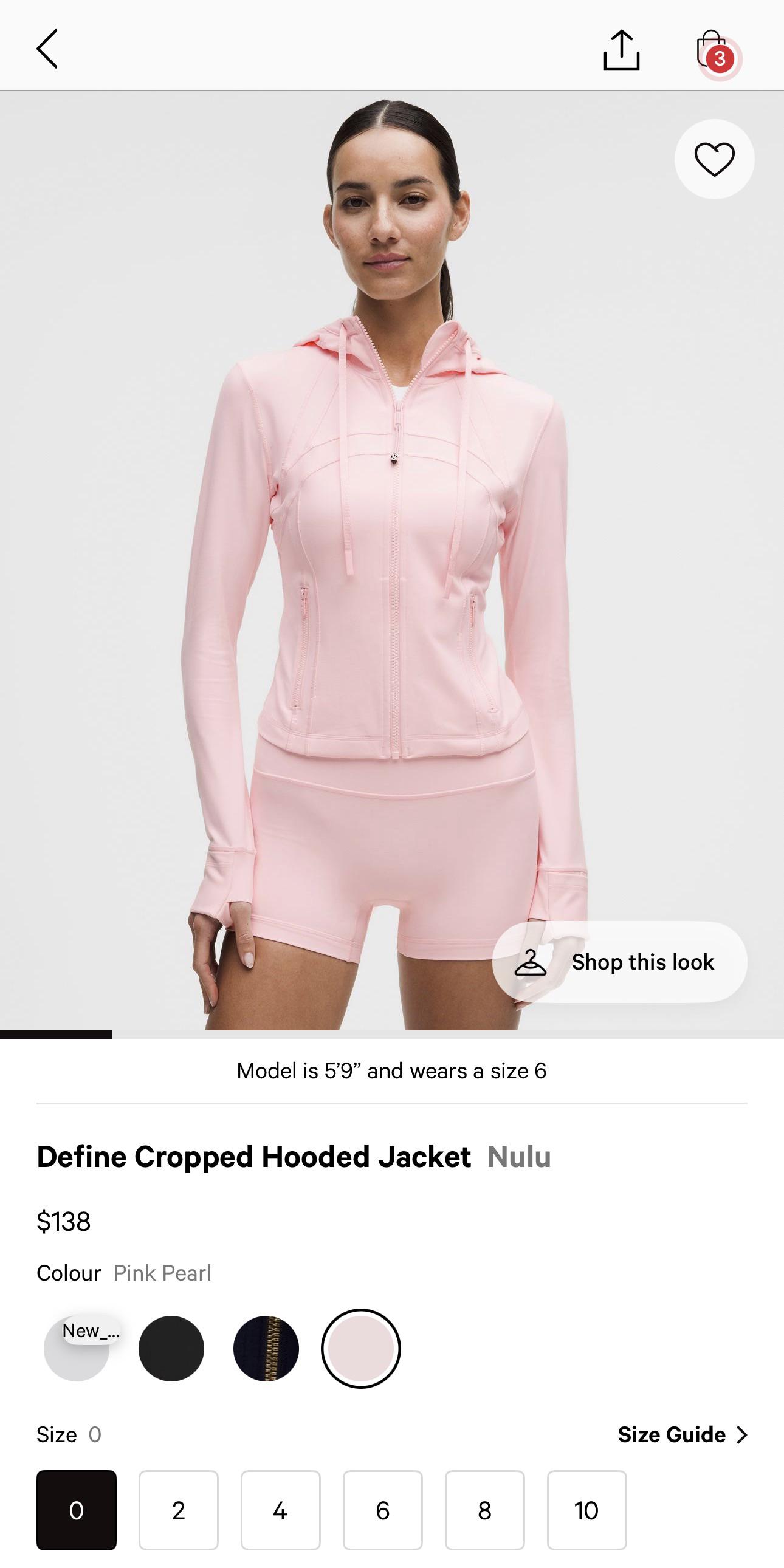Pick size 4
This screenshot has width=784, height=1568.
click(281, 1510)
